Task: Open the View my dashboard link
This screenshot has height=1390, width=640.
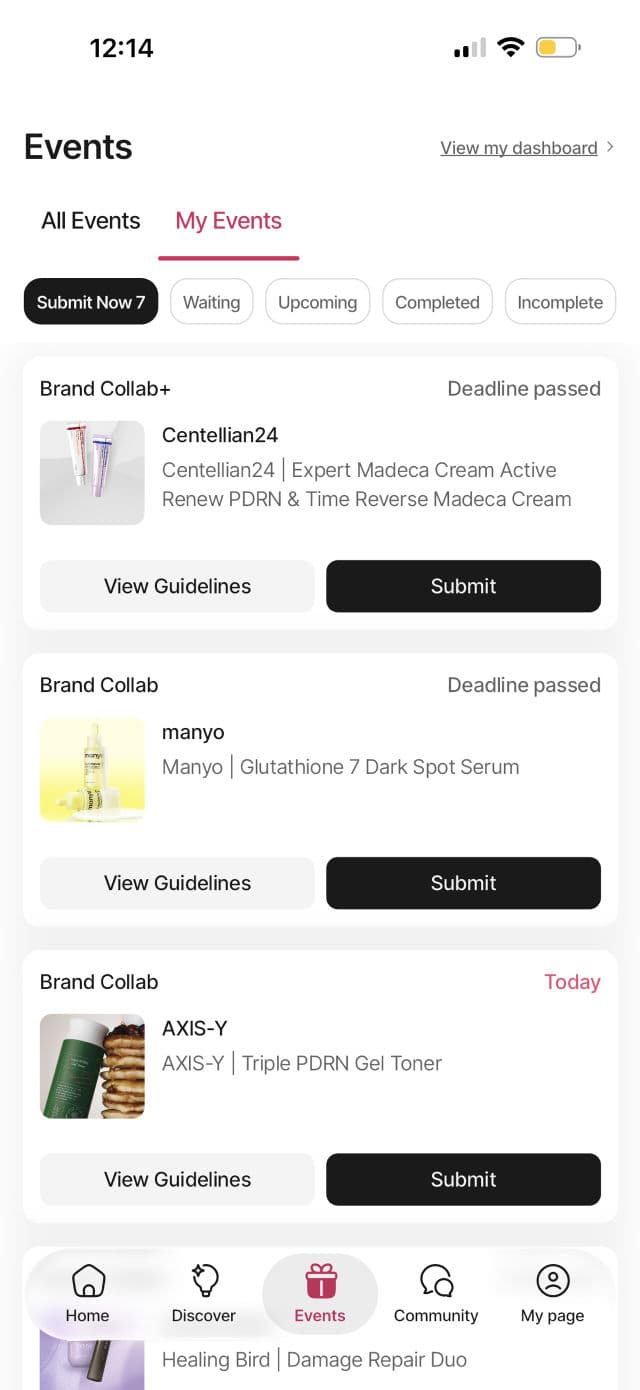Action: pyautogui.click(x=526, y=148)
